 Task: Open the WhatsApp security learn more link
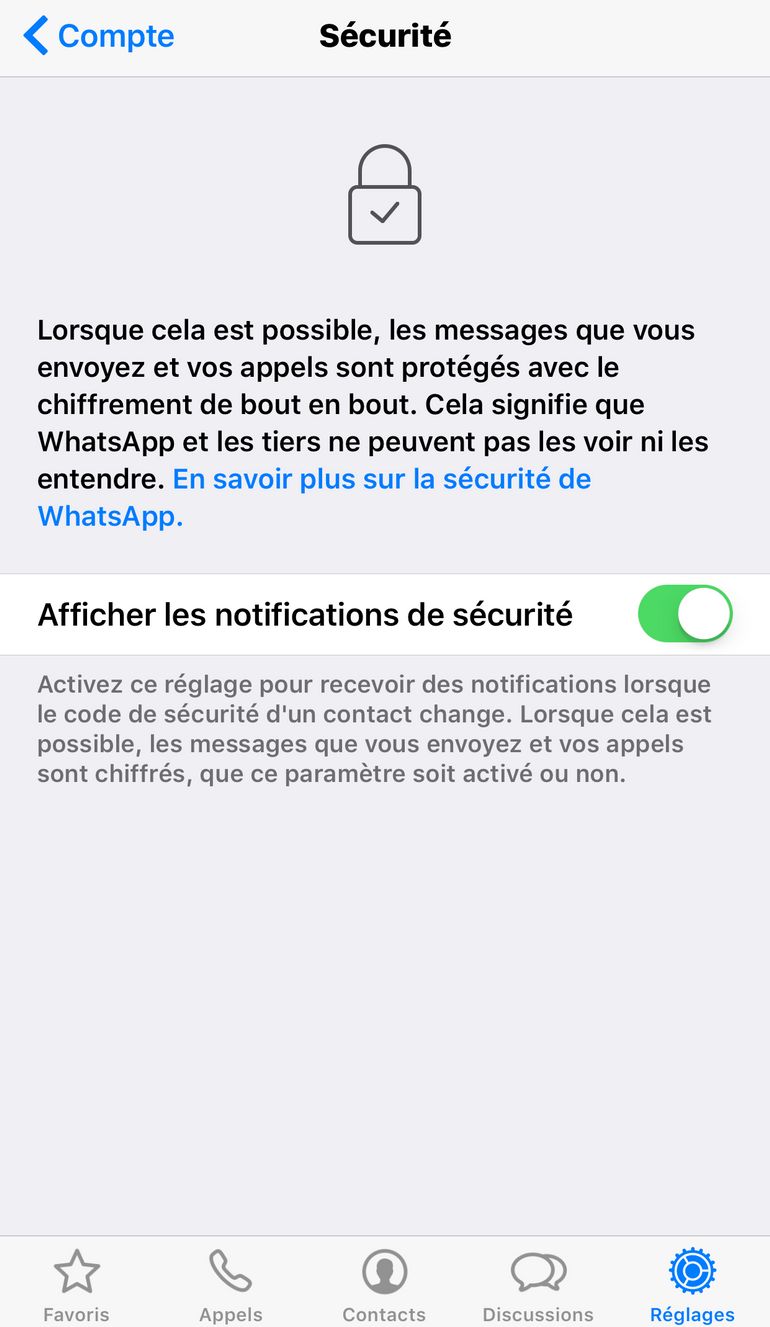point(381,480)
